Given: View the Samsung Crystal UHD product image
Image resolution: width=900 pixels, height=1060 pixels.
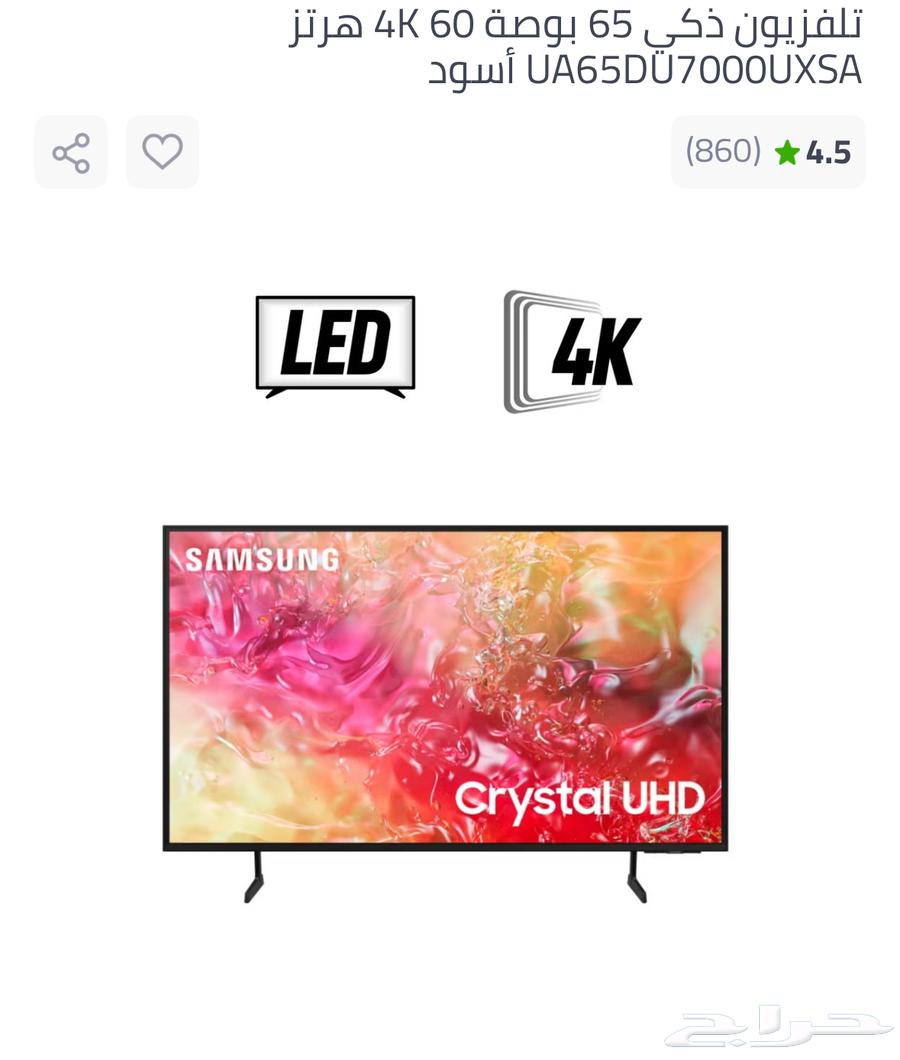Looking at the screenshot, I should click(x=445, y=690).
